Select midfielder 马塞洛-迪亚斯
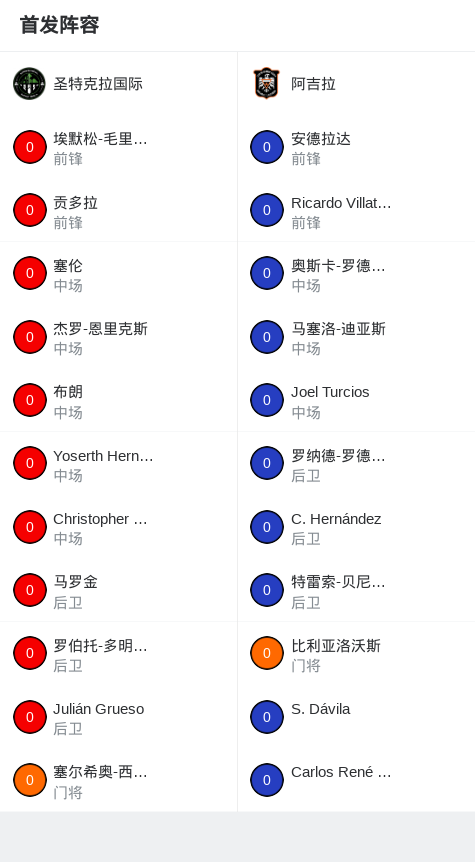475x862 pixels. coord(356,337)
